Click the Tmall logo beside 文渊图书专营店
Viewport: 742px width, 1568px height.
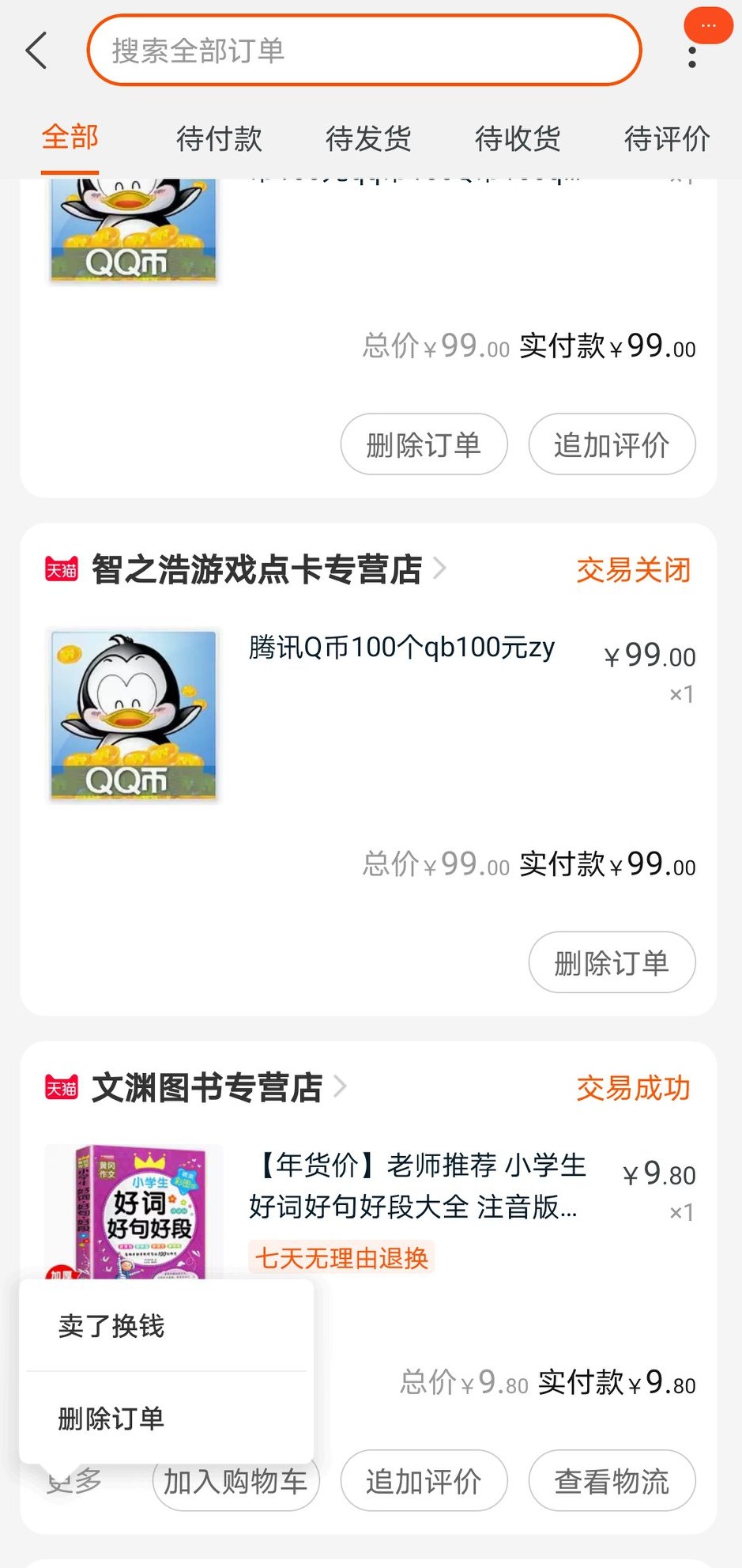(61, 1087)
